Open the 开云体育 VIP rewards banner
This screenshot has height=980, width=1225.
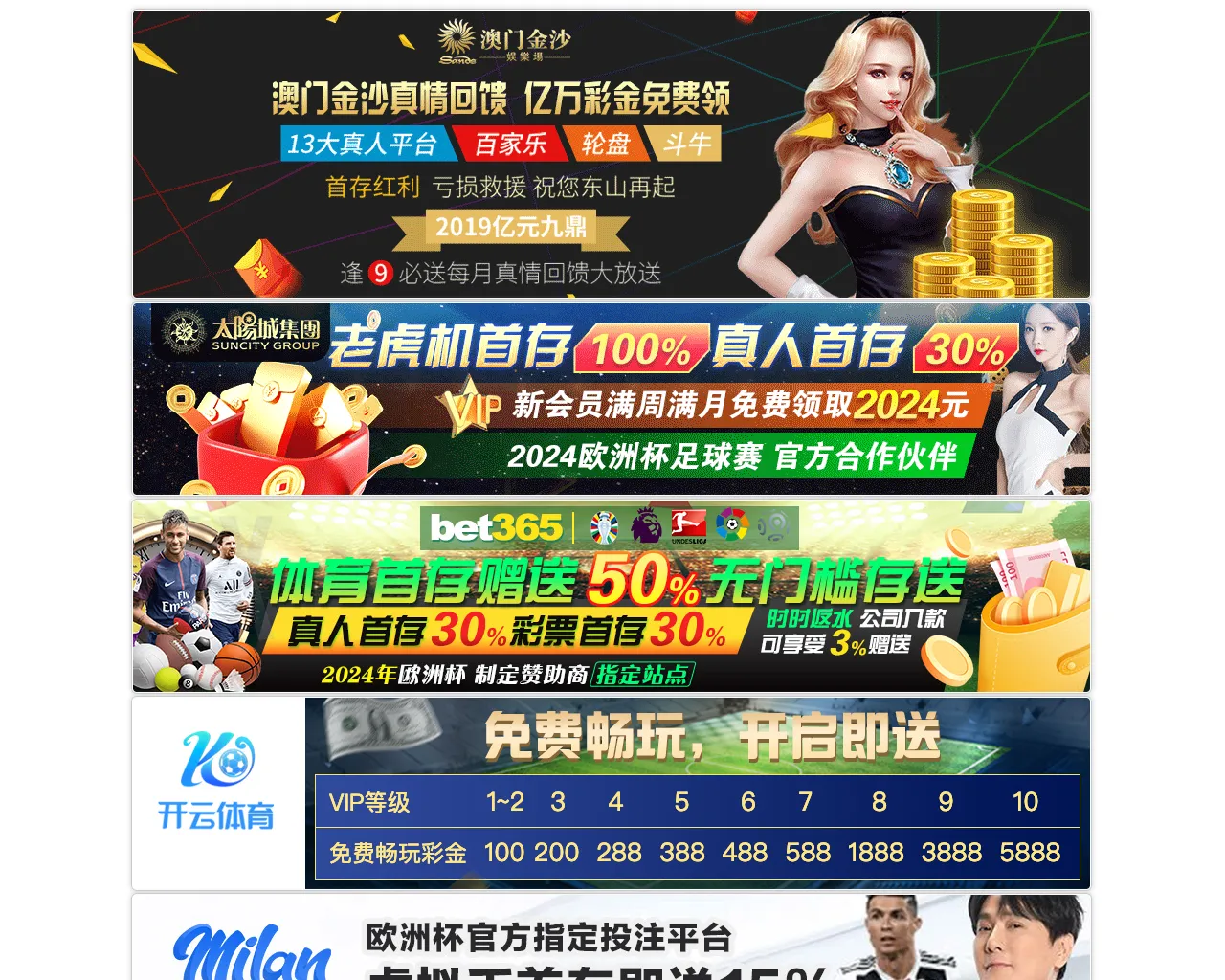(611, 793)
